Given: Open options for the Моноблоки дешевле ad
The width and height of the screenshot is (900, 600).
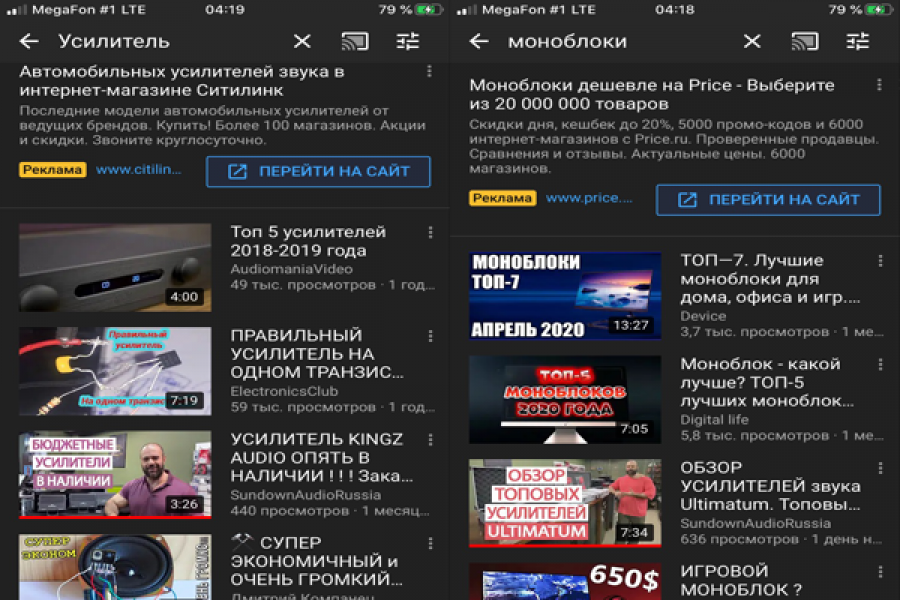Looking at the screenshot, I should tap(880, 85).
